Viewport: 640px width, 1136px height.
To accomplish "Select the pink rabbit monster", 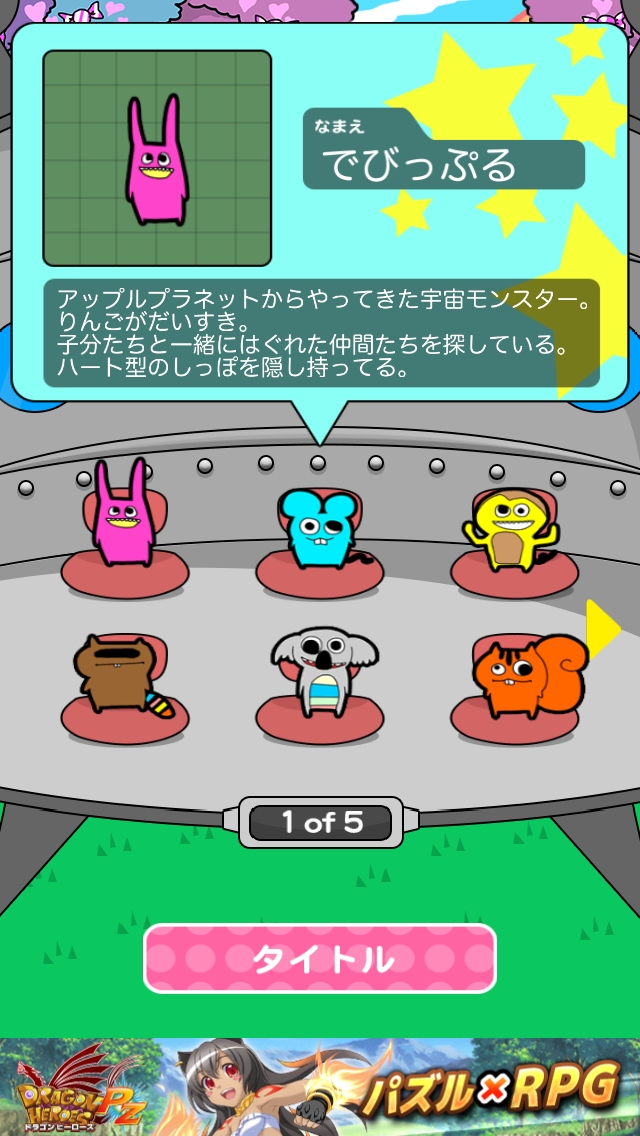I will point(123,518).
